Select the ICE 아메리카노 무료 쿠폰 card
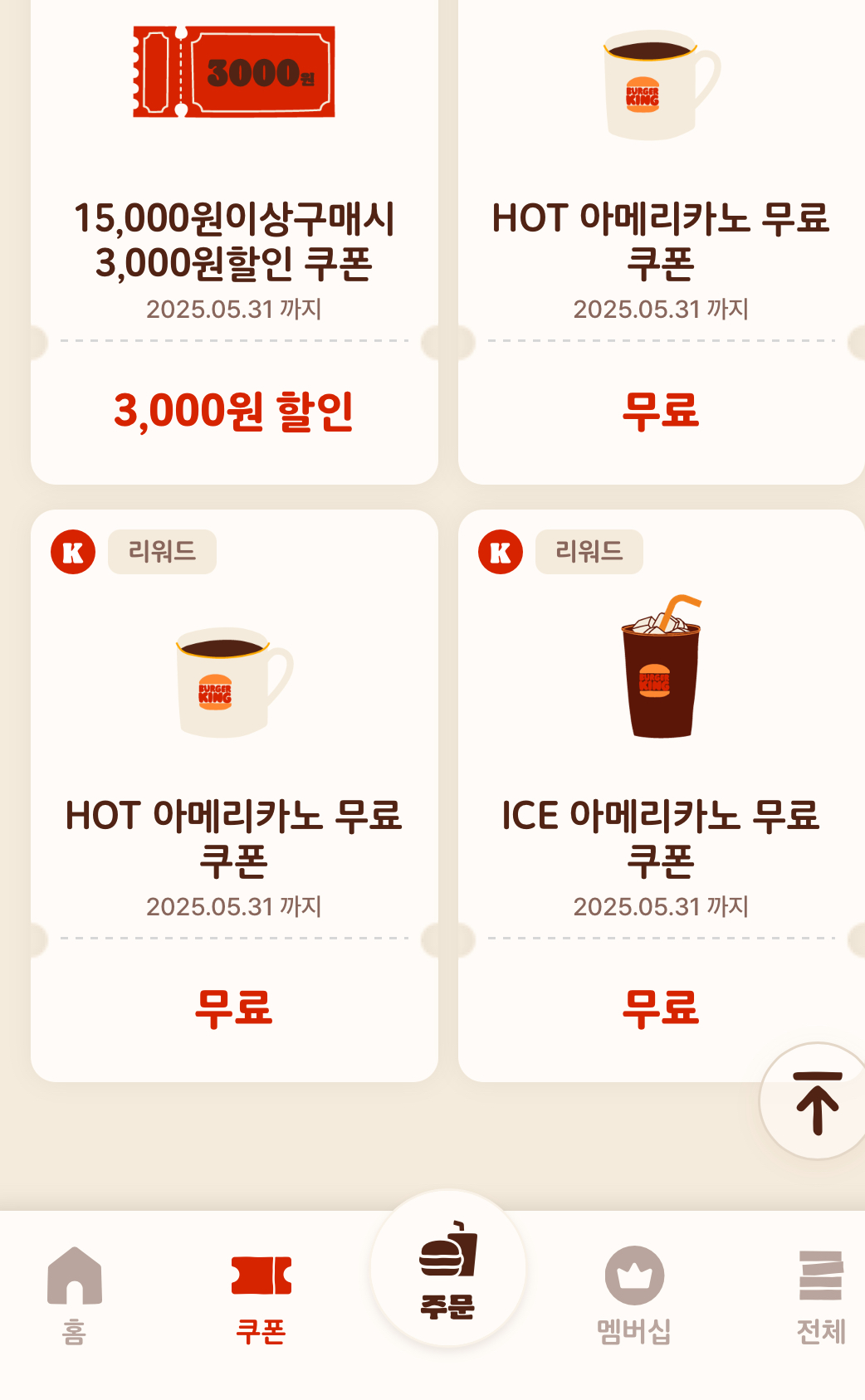The image size is (865, 1400). [662, 795]
